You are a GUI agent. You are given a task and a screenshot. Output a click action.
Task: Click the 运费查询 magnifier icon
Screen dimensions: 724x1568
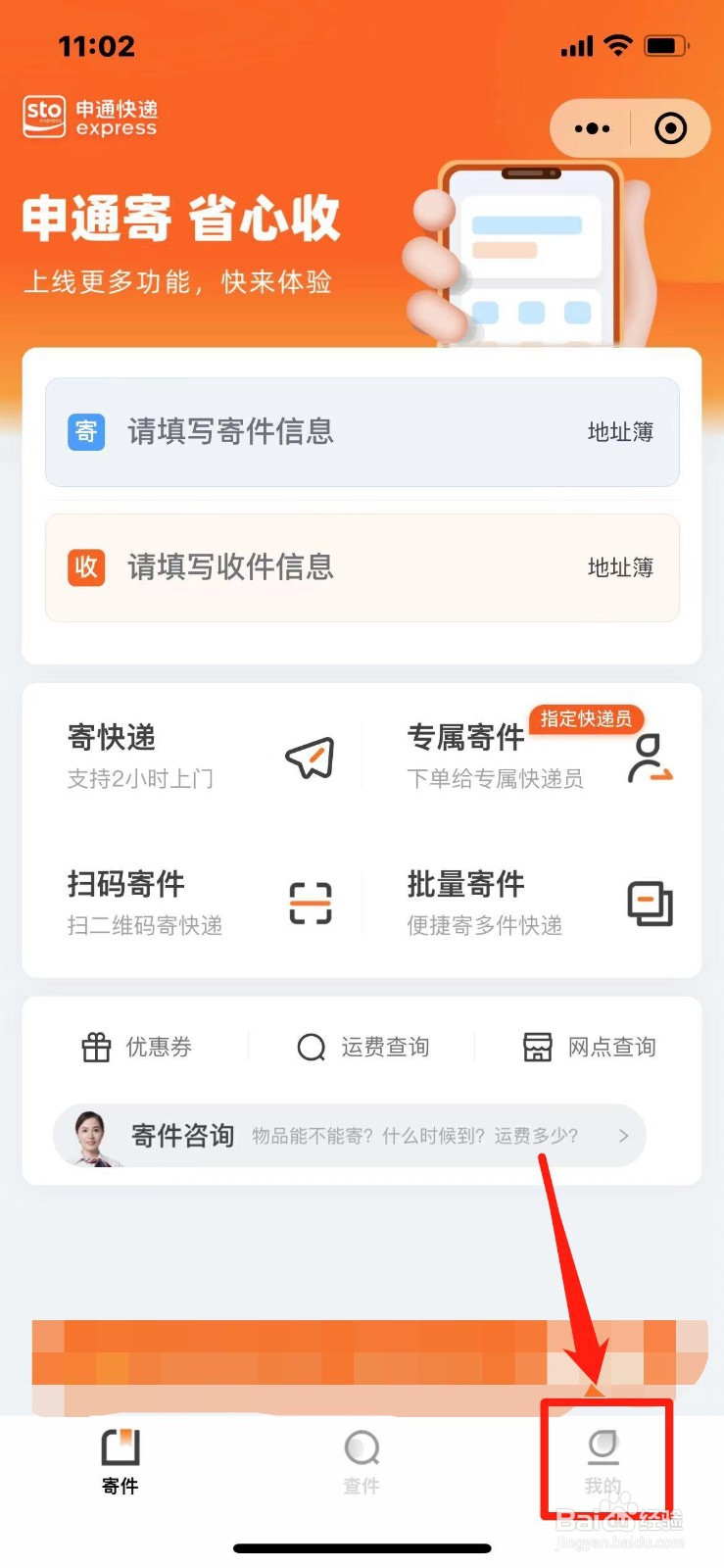(311, 1046)
